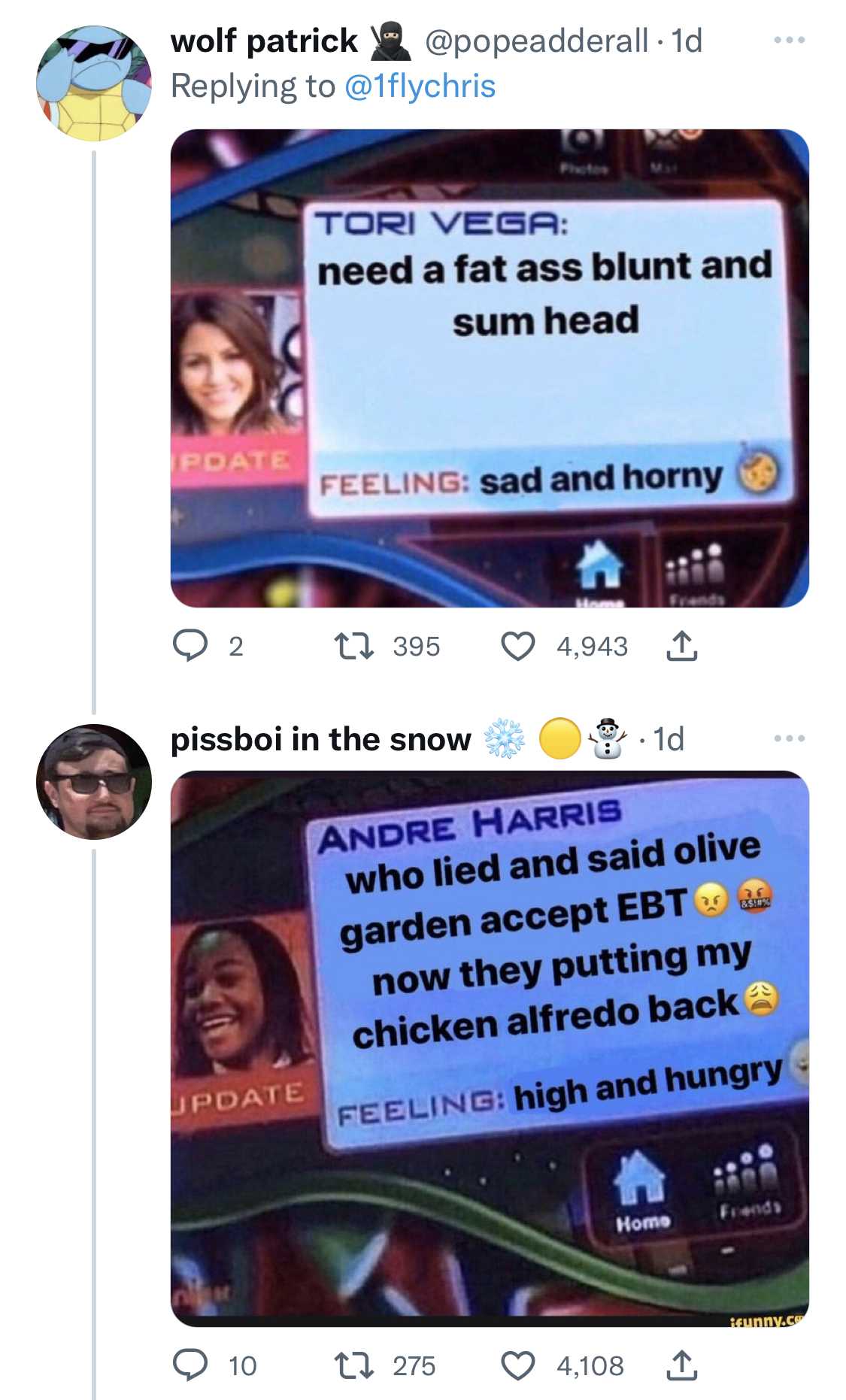Open the @1flychris mention link
Image resolution: width=846 pixels, height=1400 pixels.
tap(420, 86)
